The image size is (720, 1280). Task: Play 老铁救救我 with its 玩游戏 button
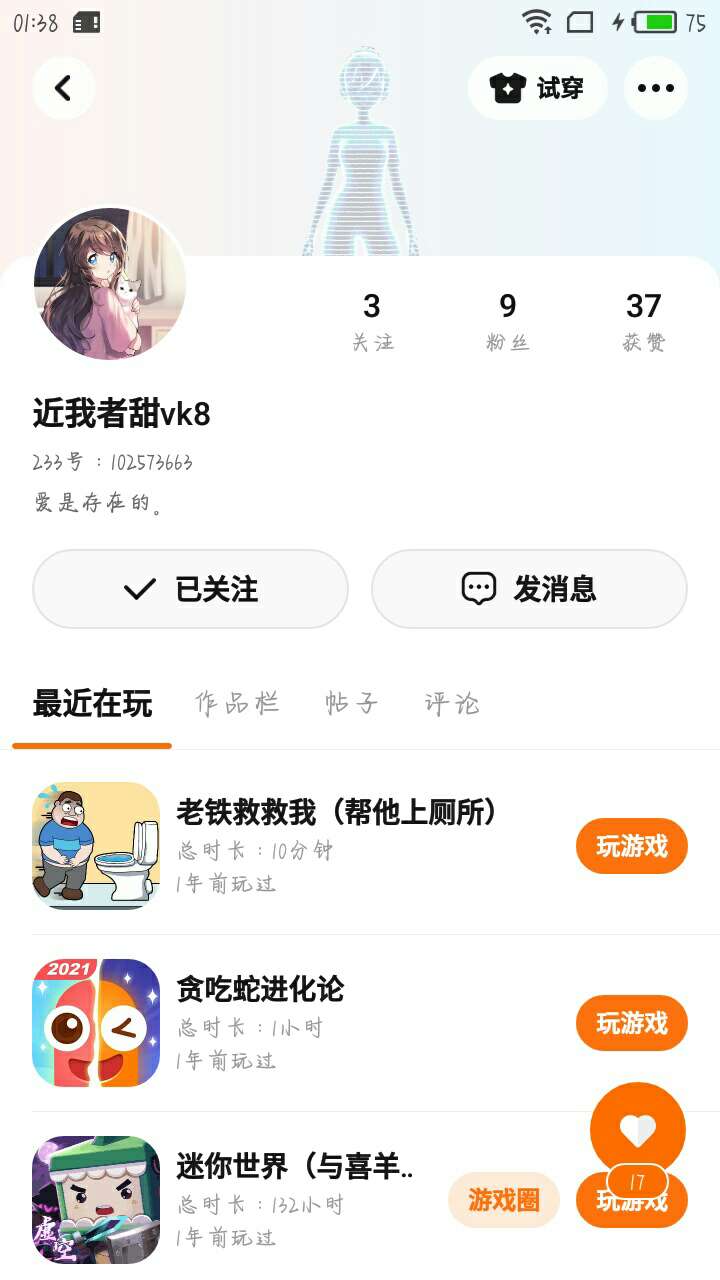pos(631,846)
